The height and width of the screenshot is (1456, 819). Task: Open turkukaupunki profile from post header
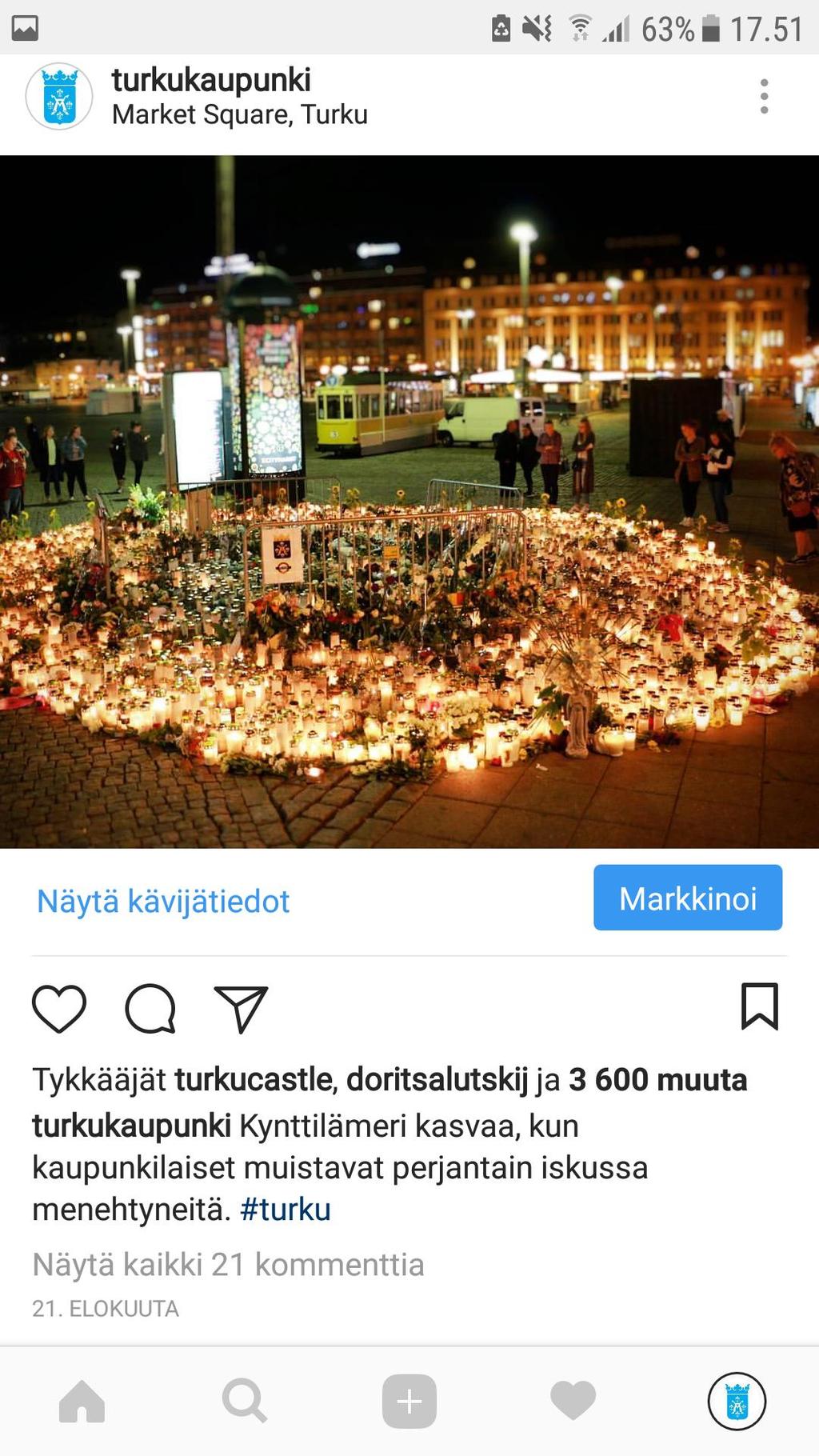(210, 81)
